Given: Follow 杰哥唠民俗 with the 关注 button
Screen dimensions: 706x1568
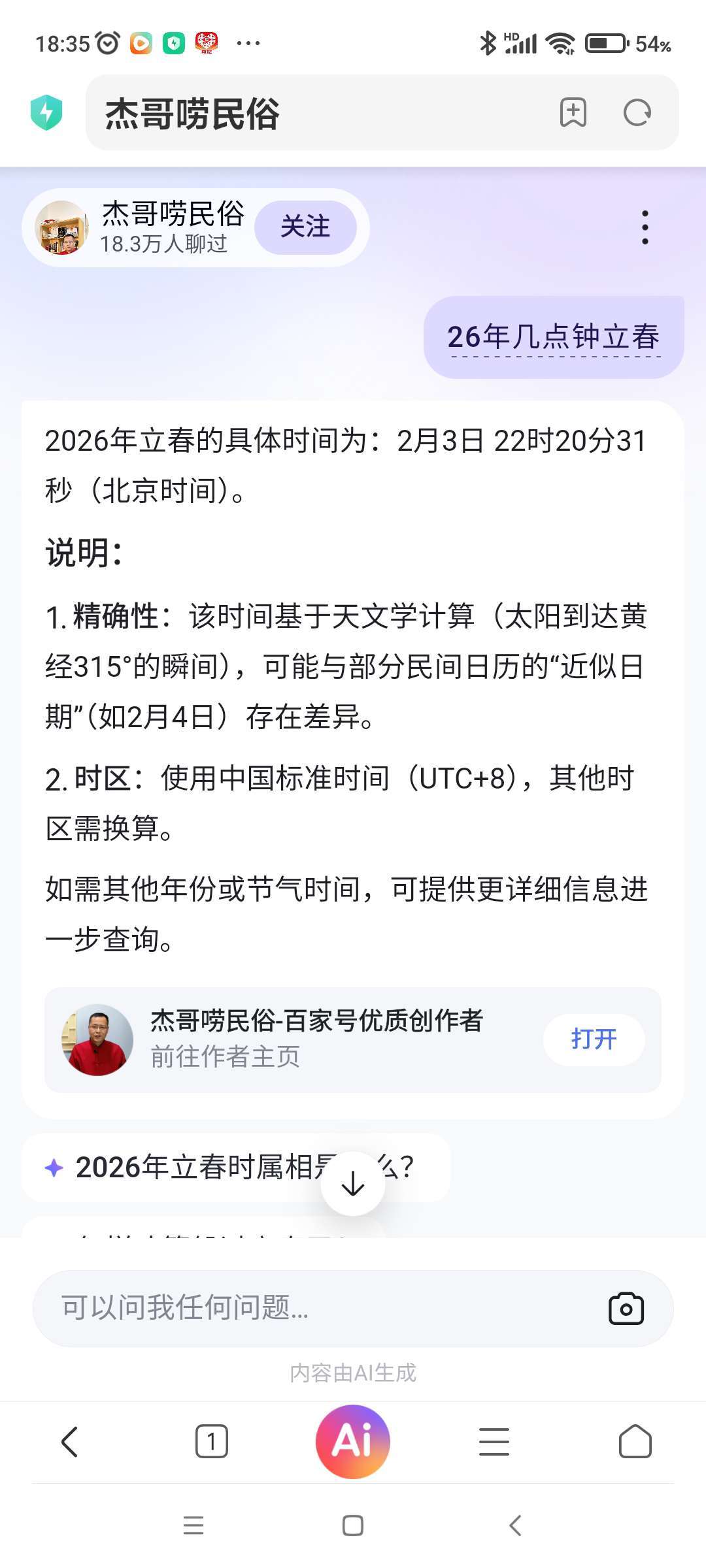Looking at the screenshot, I should [x=305, y=227].
